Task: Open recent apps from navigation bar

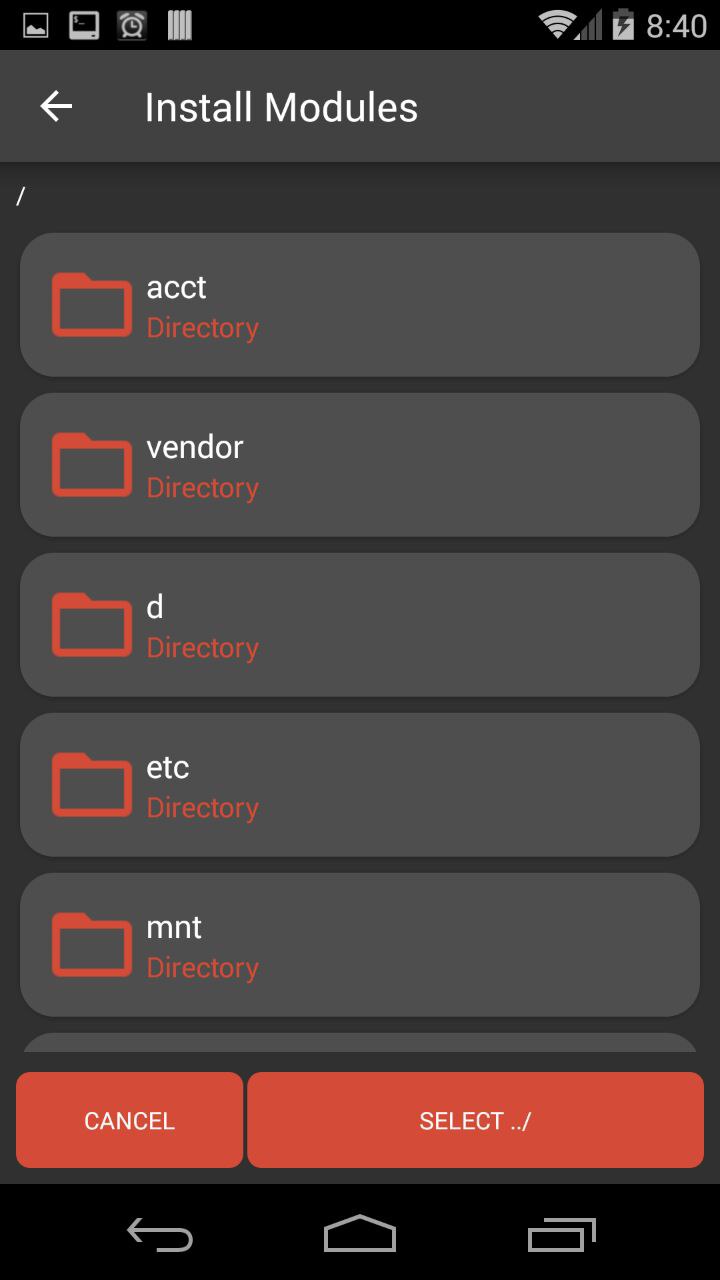Action: point(562,1234)
